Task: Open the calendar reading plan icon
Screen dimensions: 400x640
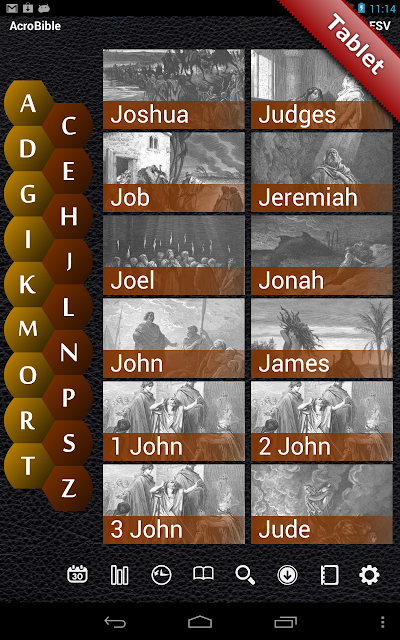Action: (77, 575)
